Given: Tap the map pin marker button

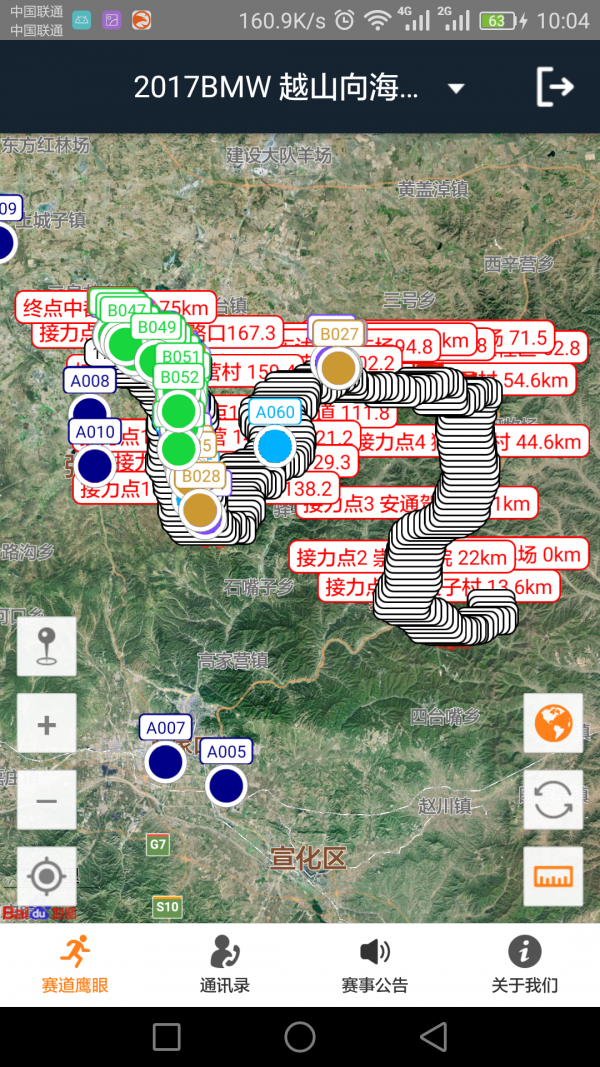Looking at the screenshot, I should pos(46,646).
